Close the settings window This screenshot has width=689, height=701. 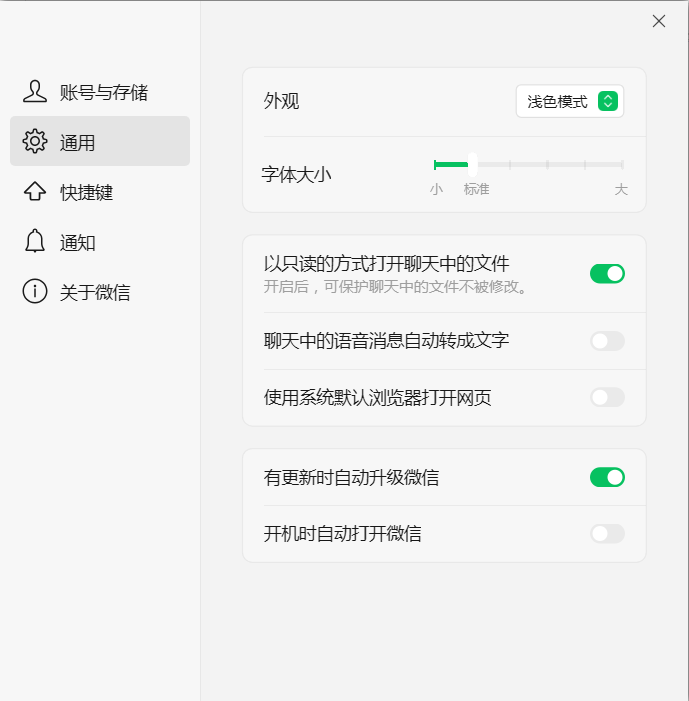[x=659, y=21]
